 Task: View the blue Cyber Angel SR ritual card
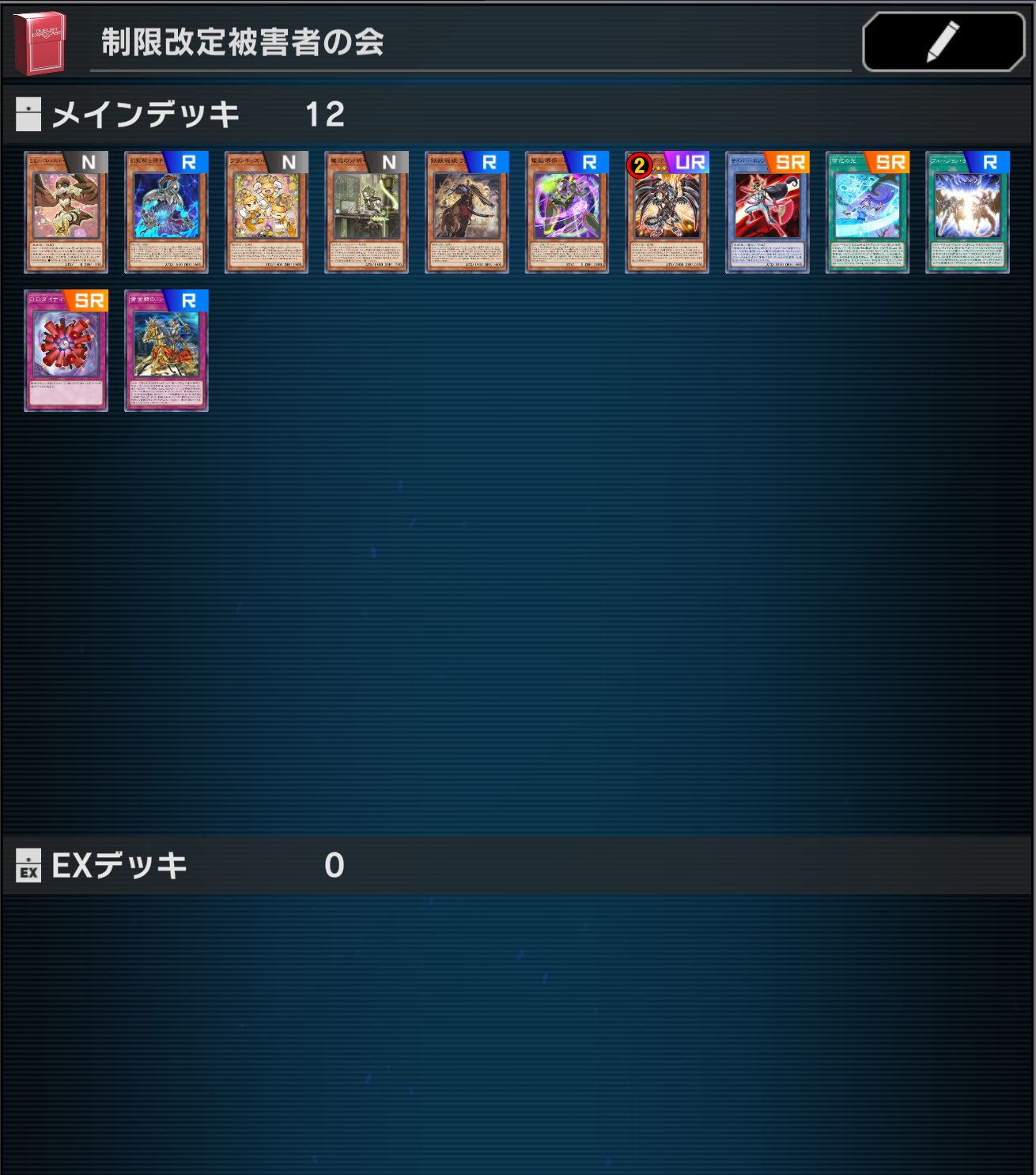point(767,213)
